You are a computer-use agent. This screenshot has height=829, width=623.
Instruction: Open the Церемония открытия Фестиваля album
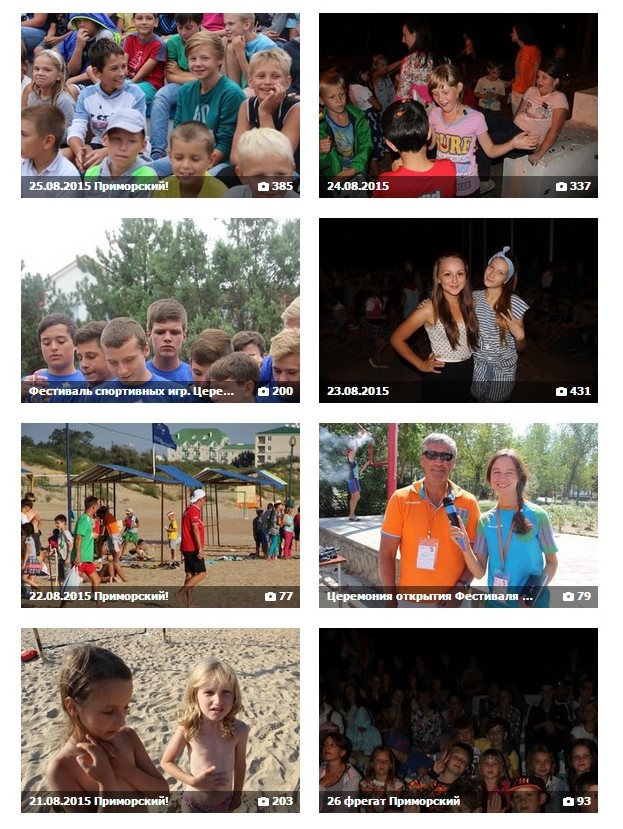click(458, 514)
